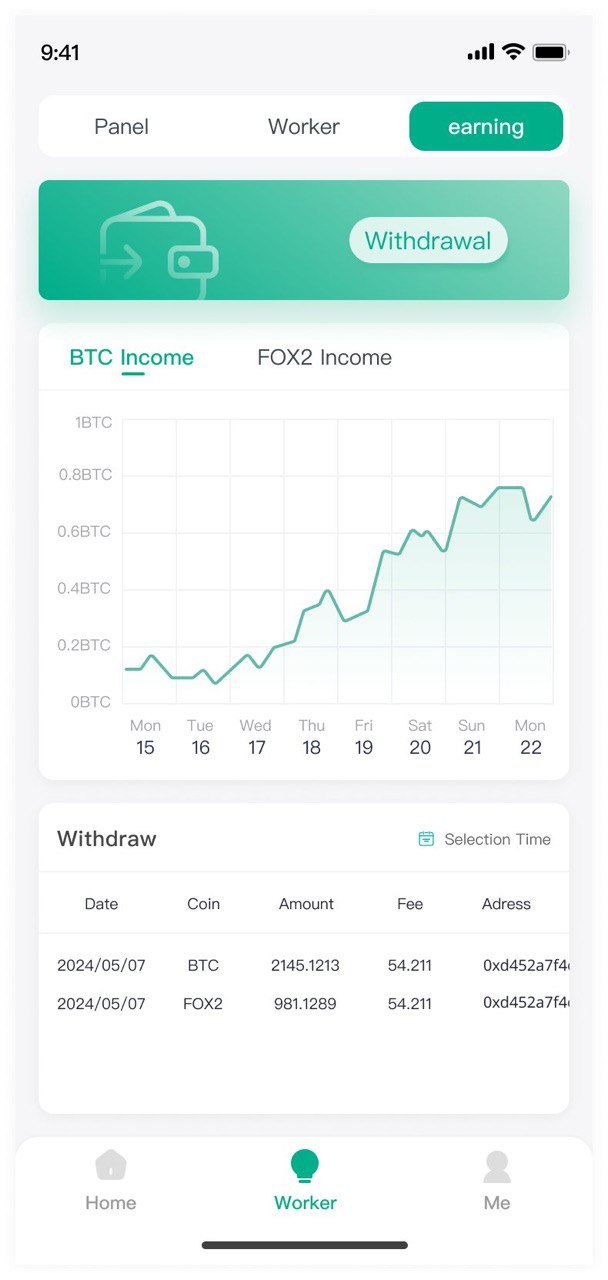
Task: Open Selection Time date picker
Action: (x=484, y=839)
